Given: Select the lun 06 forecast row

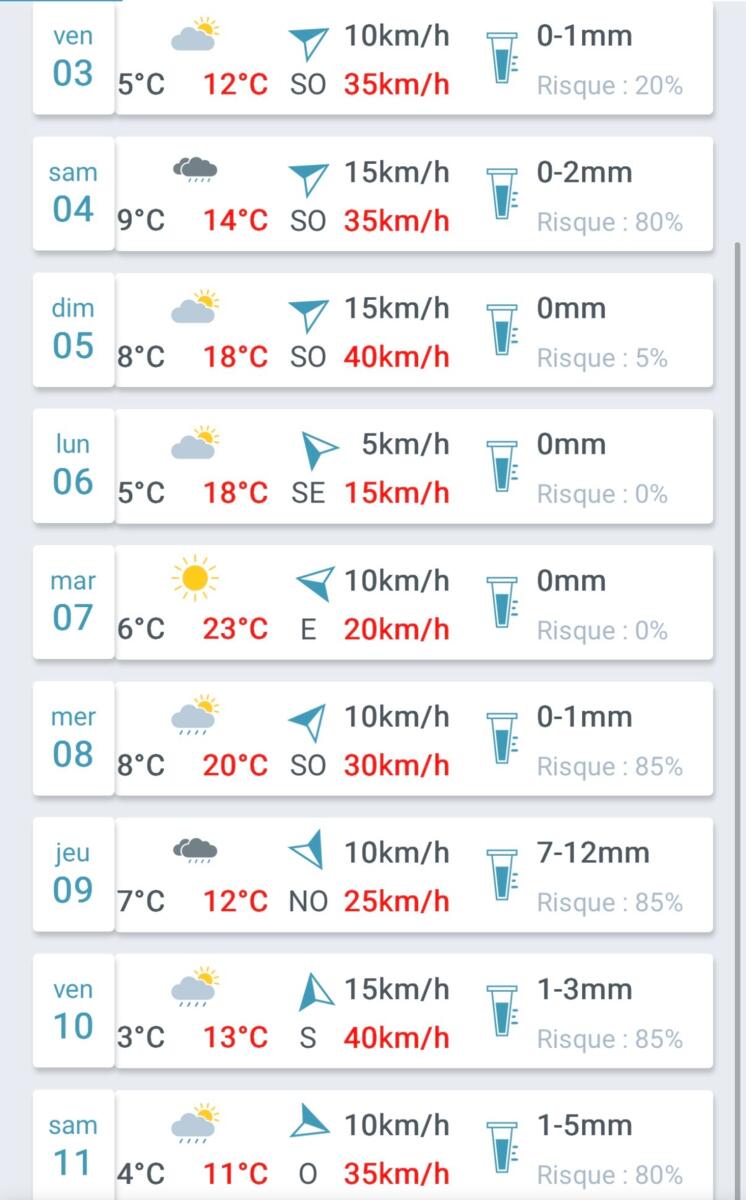Looking at the screenshot, I should click(x=372, y=468).
